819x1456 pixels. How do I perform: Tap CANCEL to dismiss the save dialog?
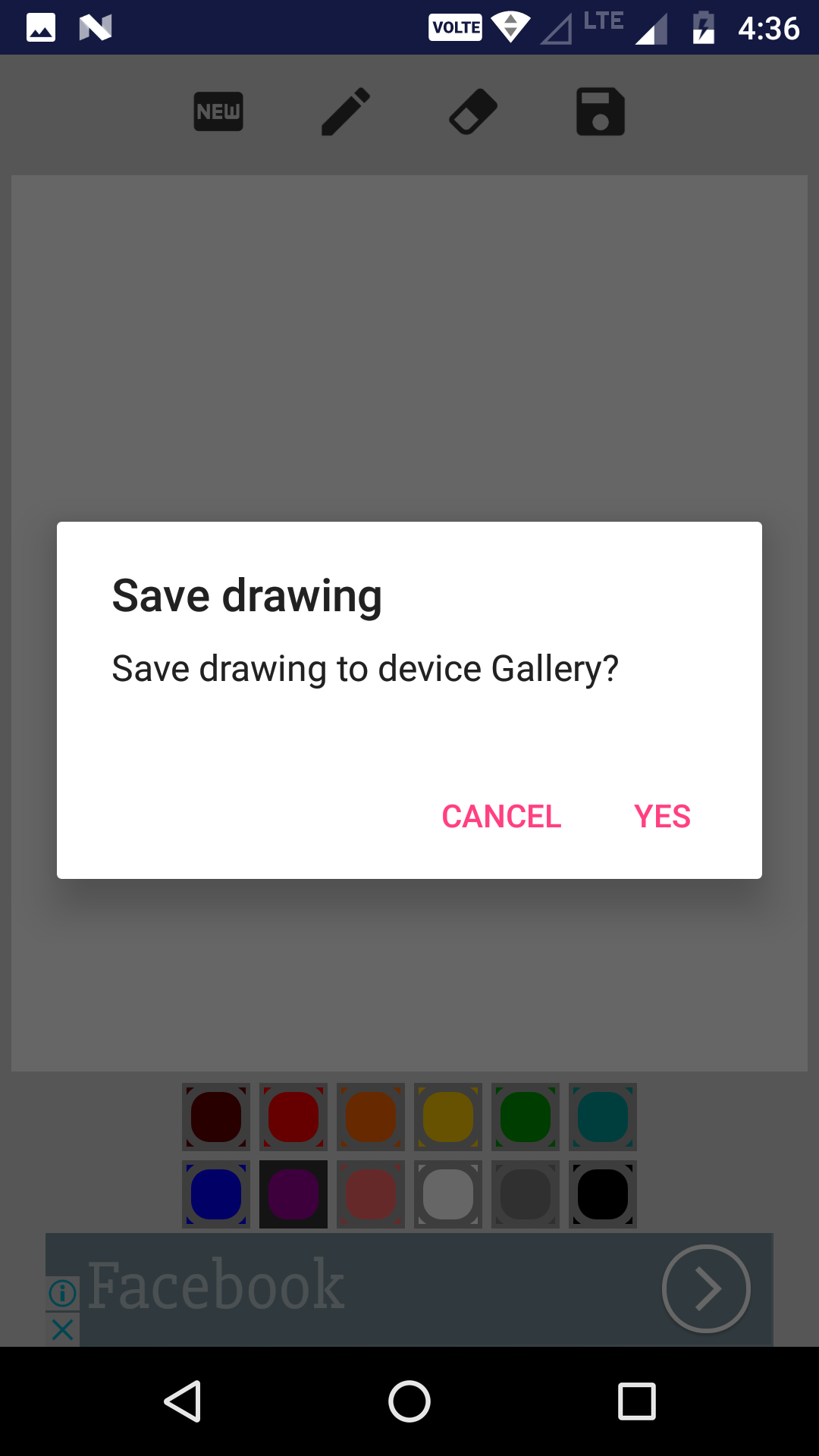click(502, 817)
